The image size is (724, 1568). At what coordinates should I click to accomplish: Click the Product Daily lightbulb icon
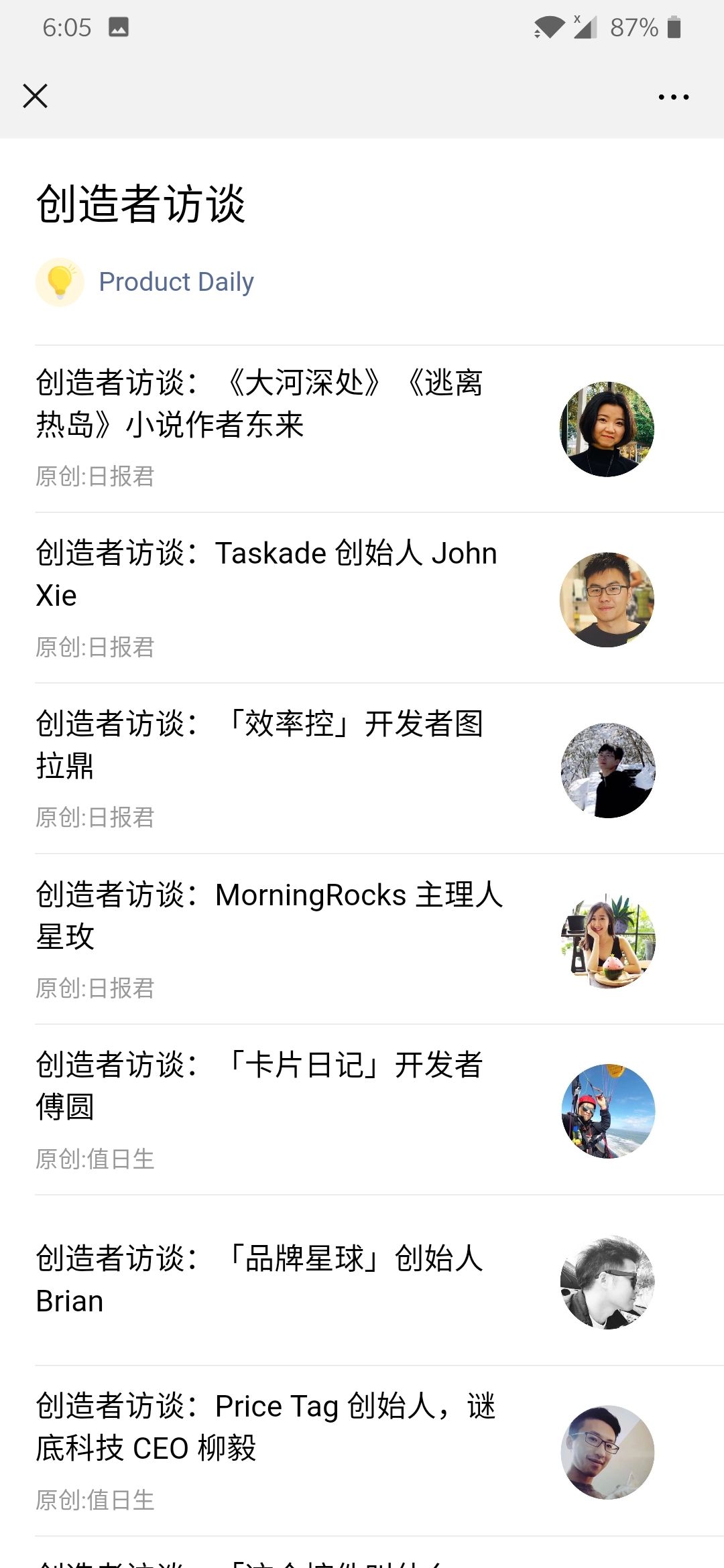tap(60, 281)
